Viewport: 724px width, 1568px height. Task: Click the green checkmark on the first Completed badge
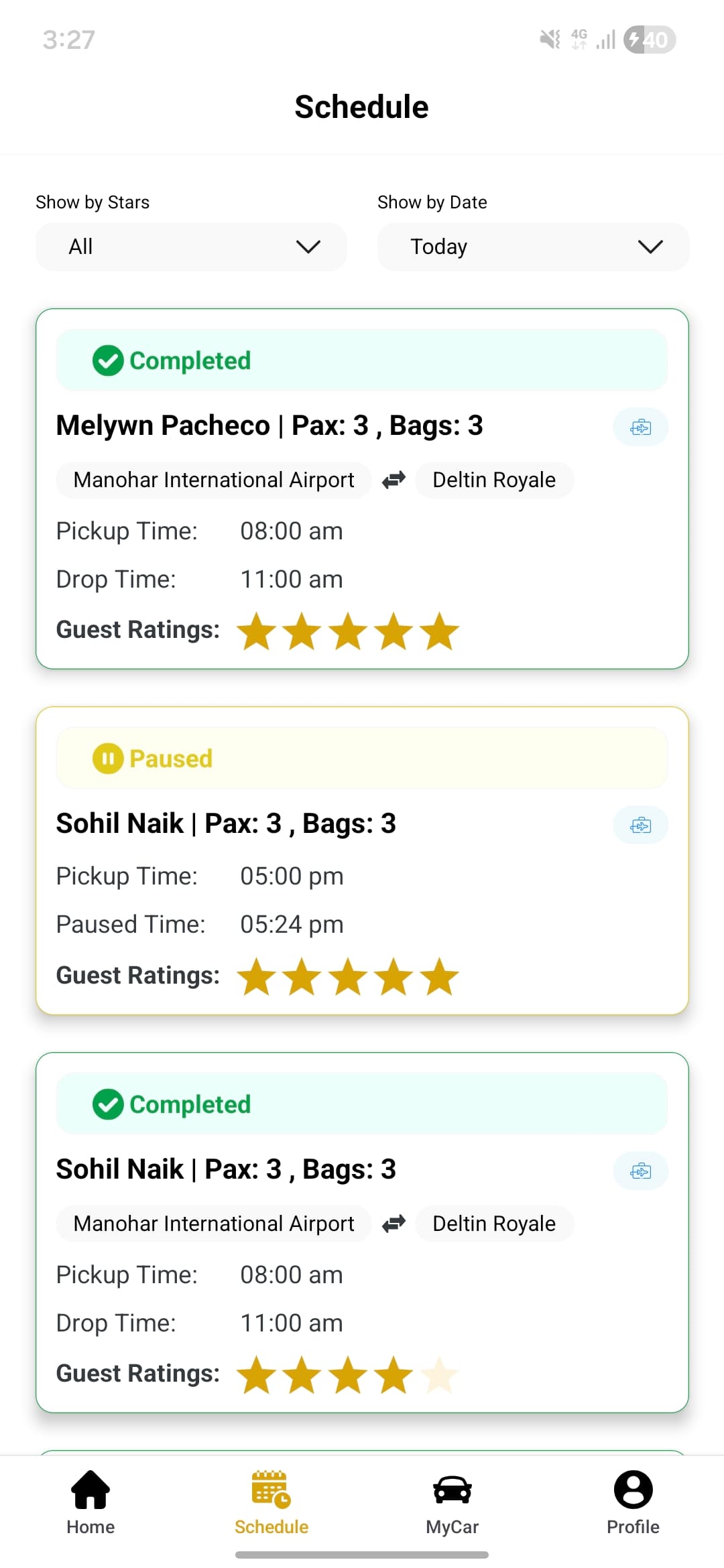pyautogui.click(x=108, y=360)
